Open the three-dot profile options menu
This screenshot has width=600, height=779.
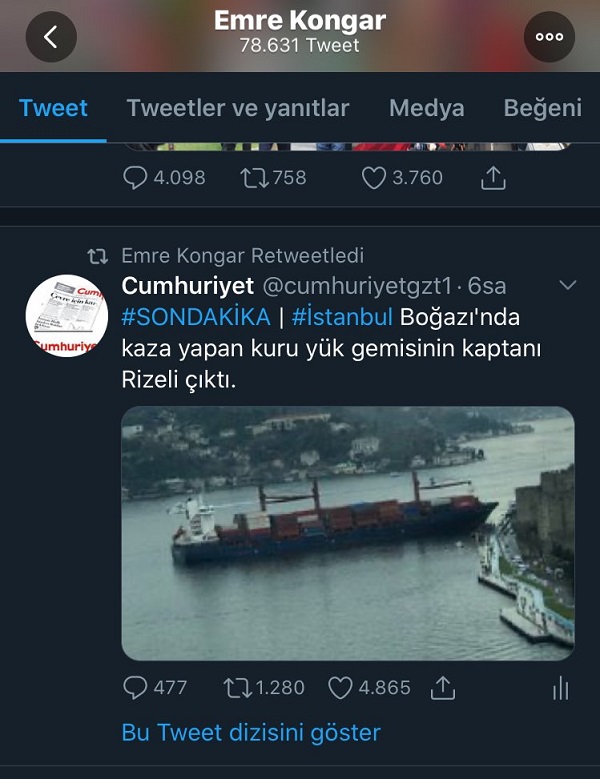[x=549, y=37]
